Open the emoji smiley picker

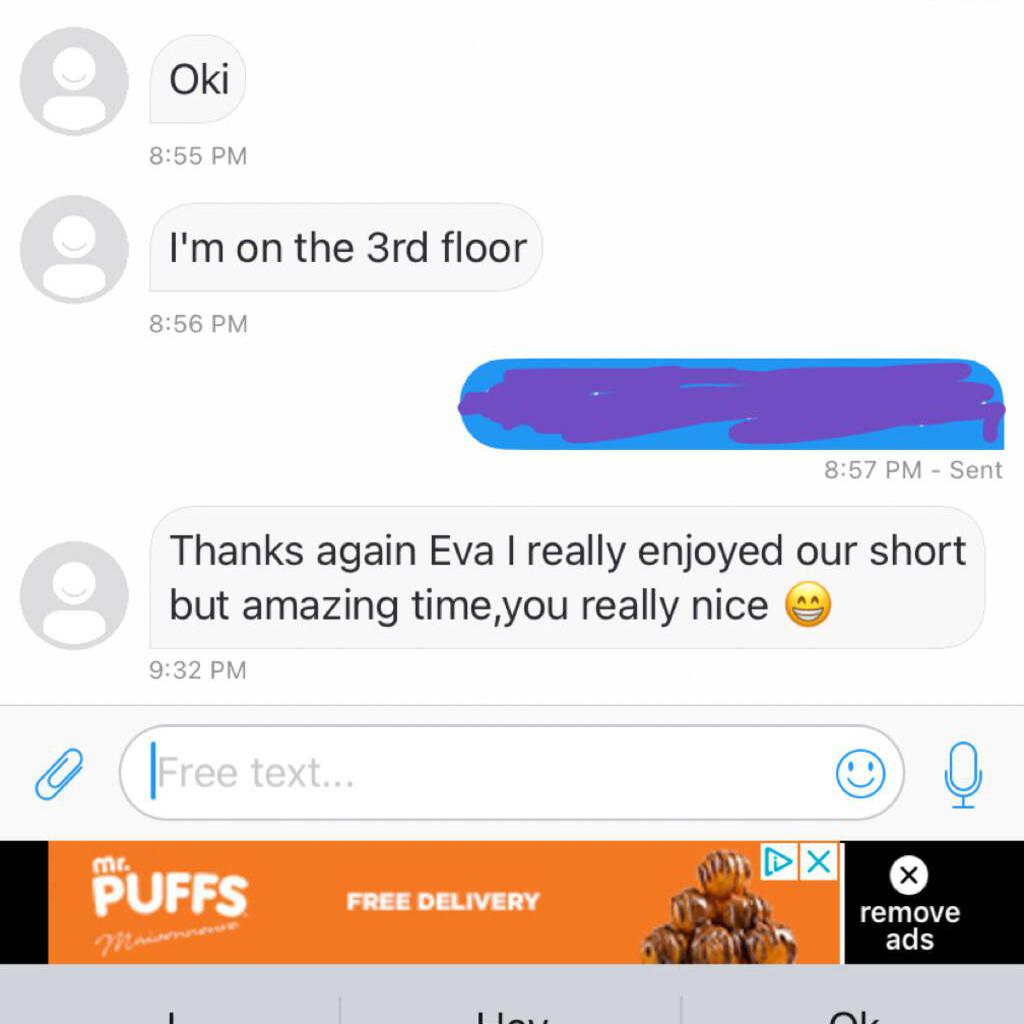860,774
